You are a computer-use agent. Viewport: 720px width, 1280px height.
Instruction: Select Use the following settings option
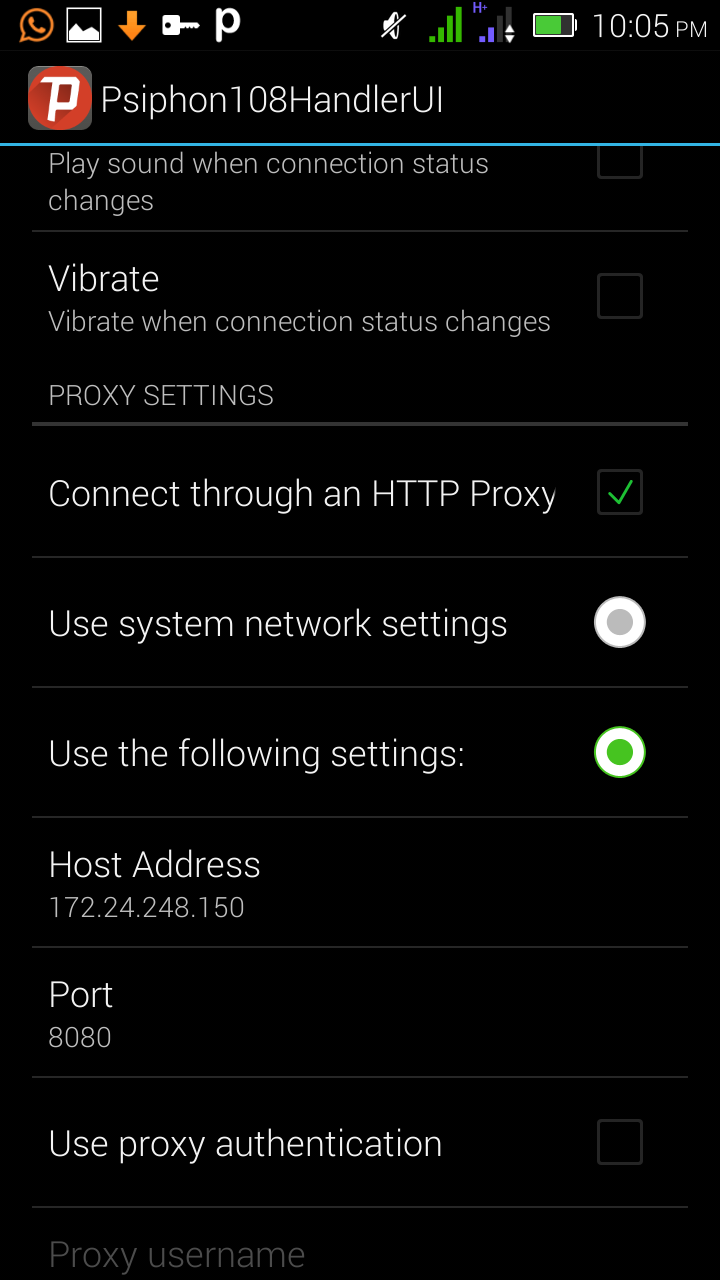click(619, 752)
